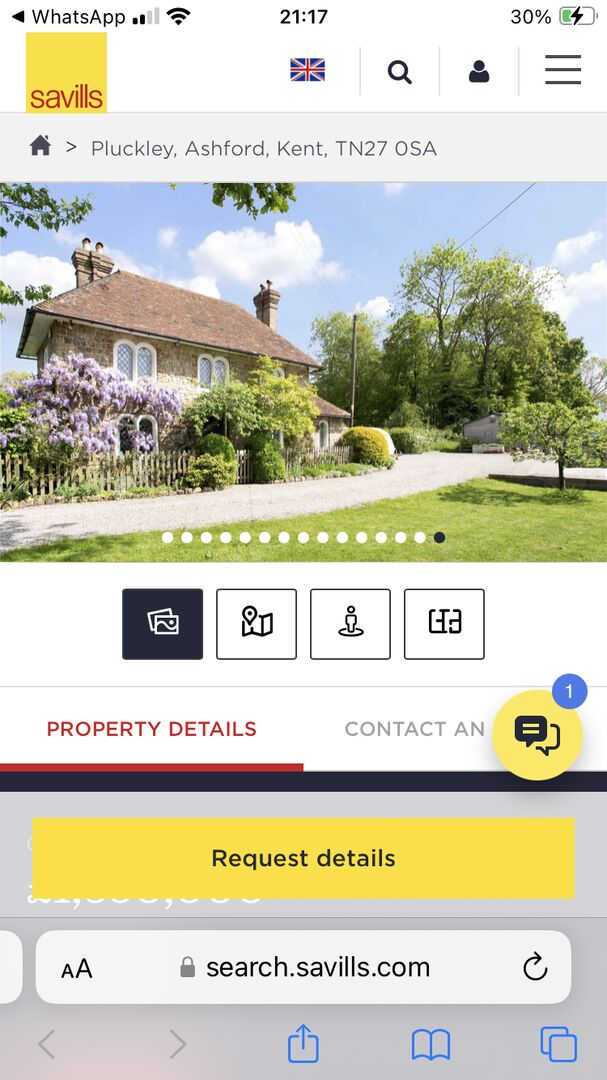Change language with the UK flag
Screen dimensions: 607x1080
click(308, 70)
